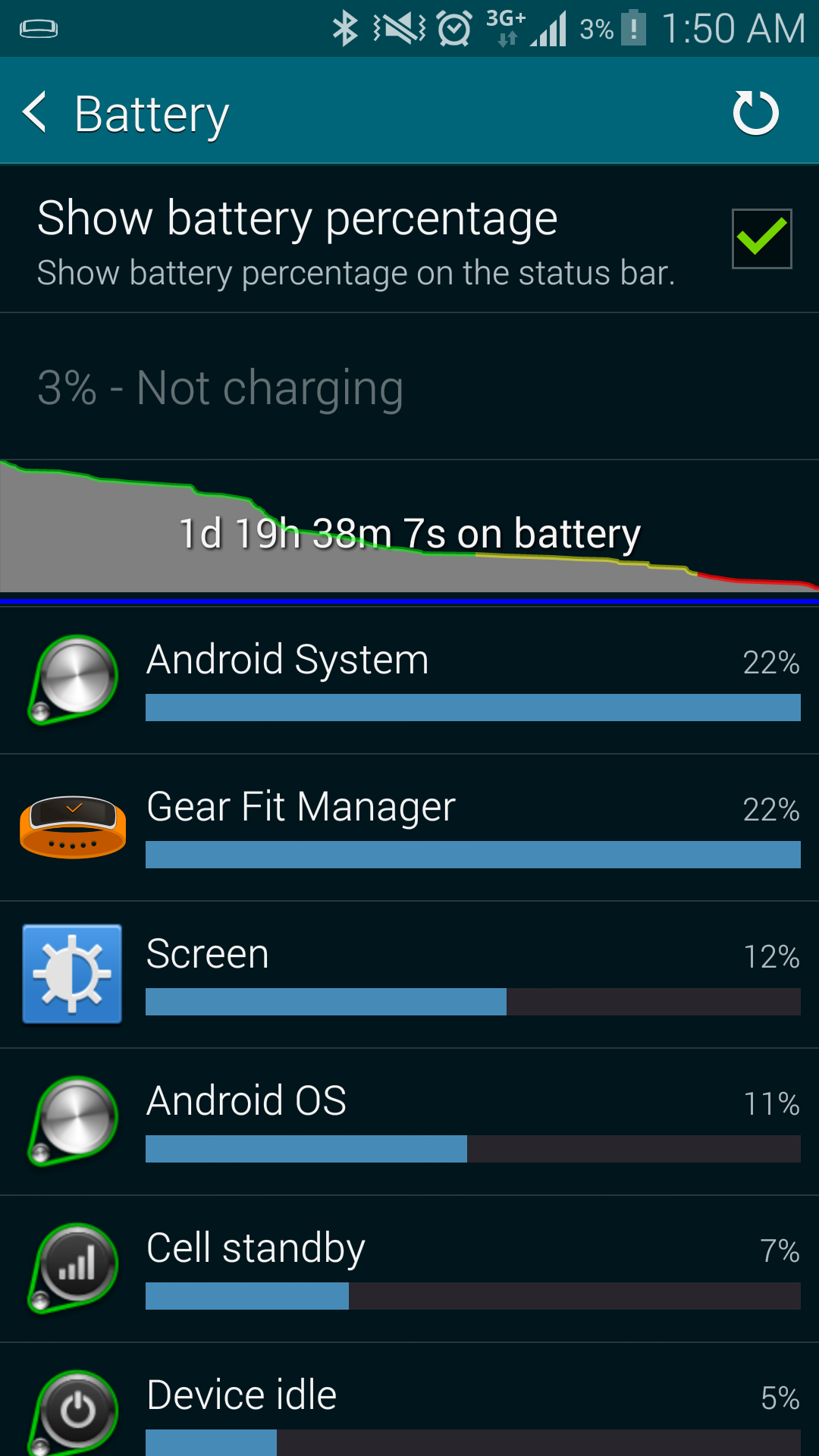Uncheck the Show battery percentage checkbox
This screenshot has height=1456, width=819.
(761, 238)
